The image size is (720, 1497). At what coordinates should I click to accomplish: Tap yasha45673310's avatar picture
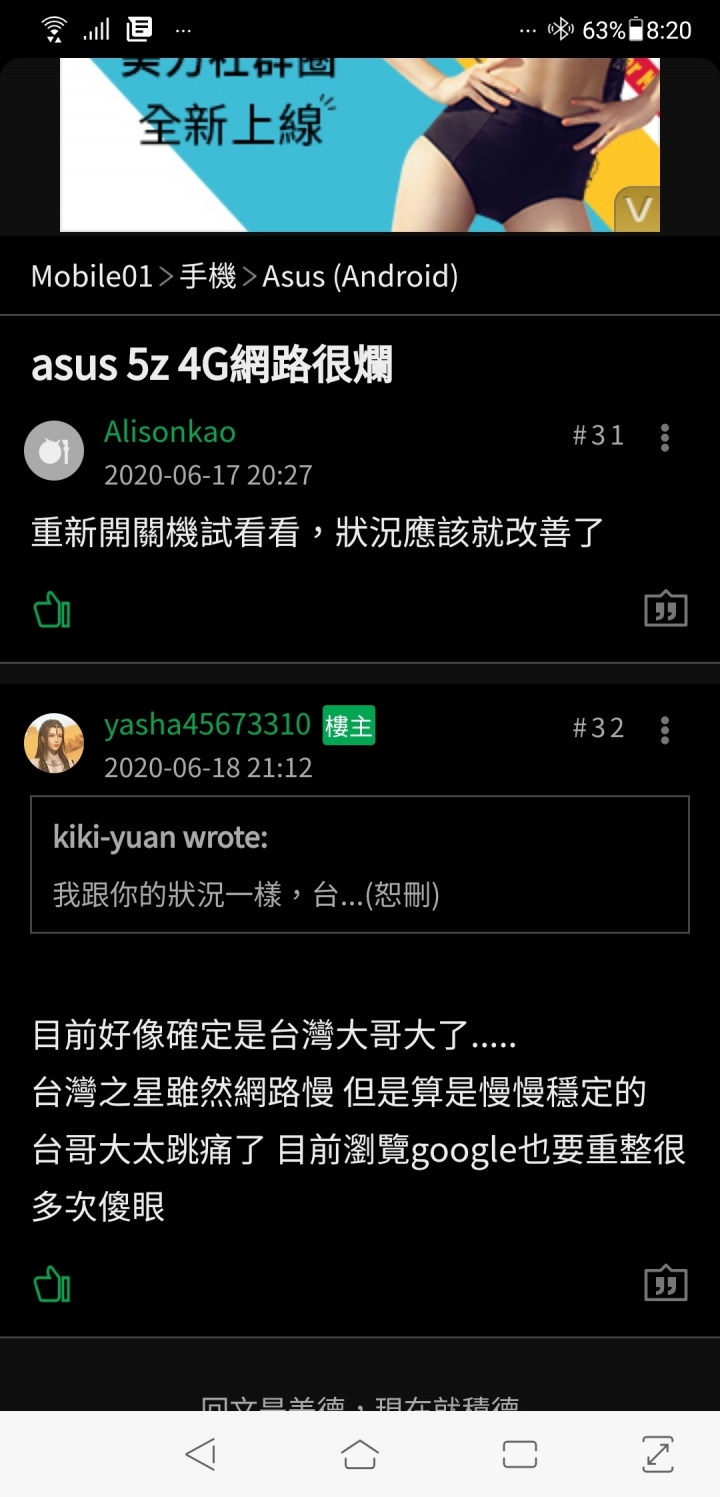54,743
